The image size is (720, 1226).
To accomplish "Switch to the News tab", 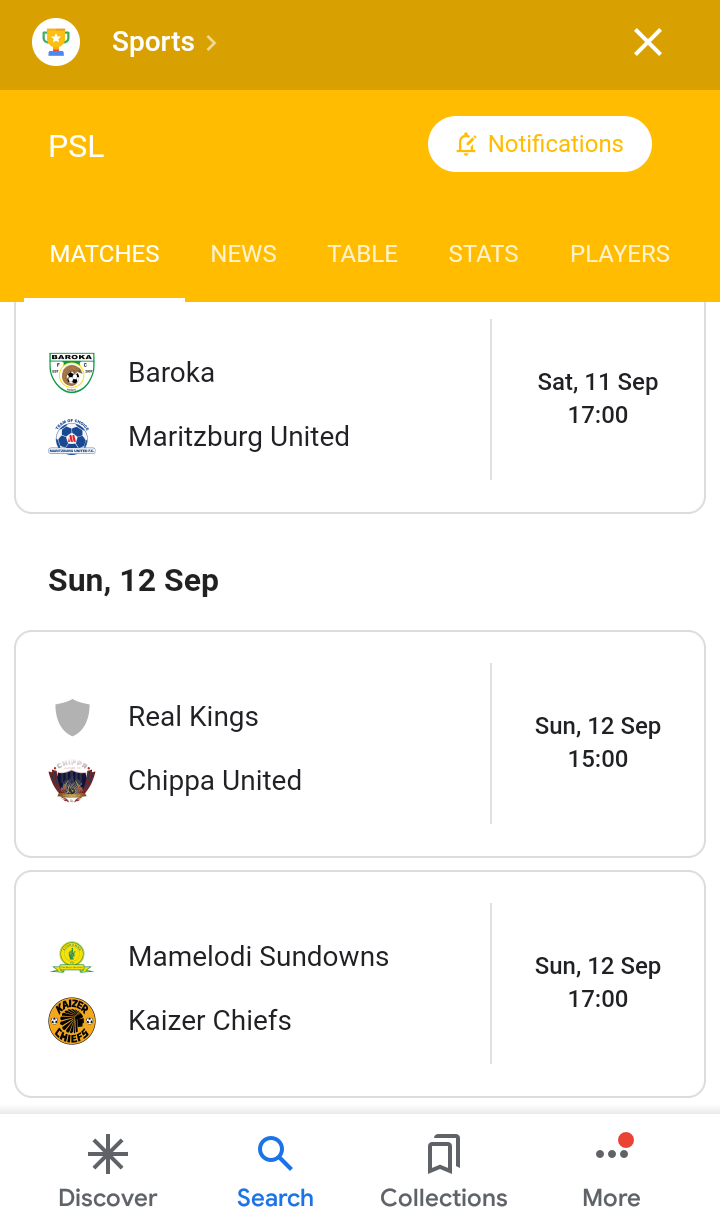I will 244,254.
